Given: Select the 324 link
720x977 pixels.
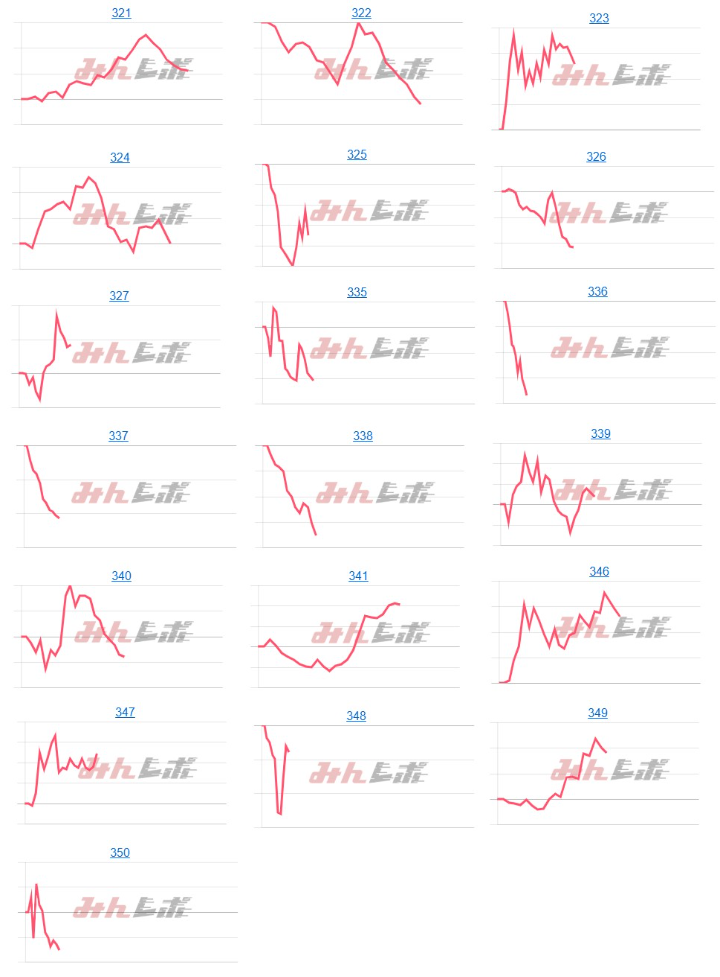Looking at the screenshot, I should (x=120, y=158).
